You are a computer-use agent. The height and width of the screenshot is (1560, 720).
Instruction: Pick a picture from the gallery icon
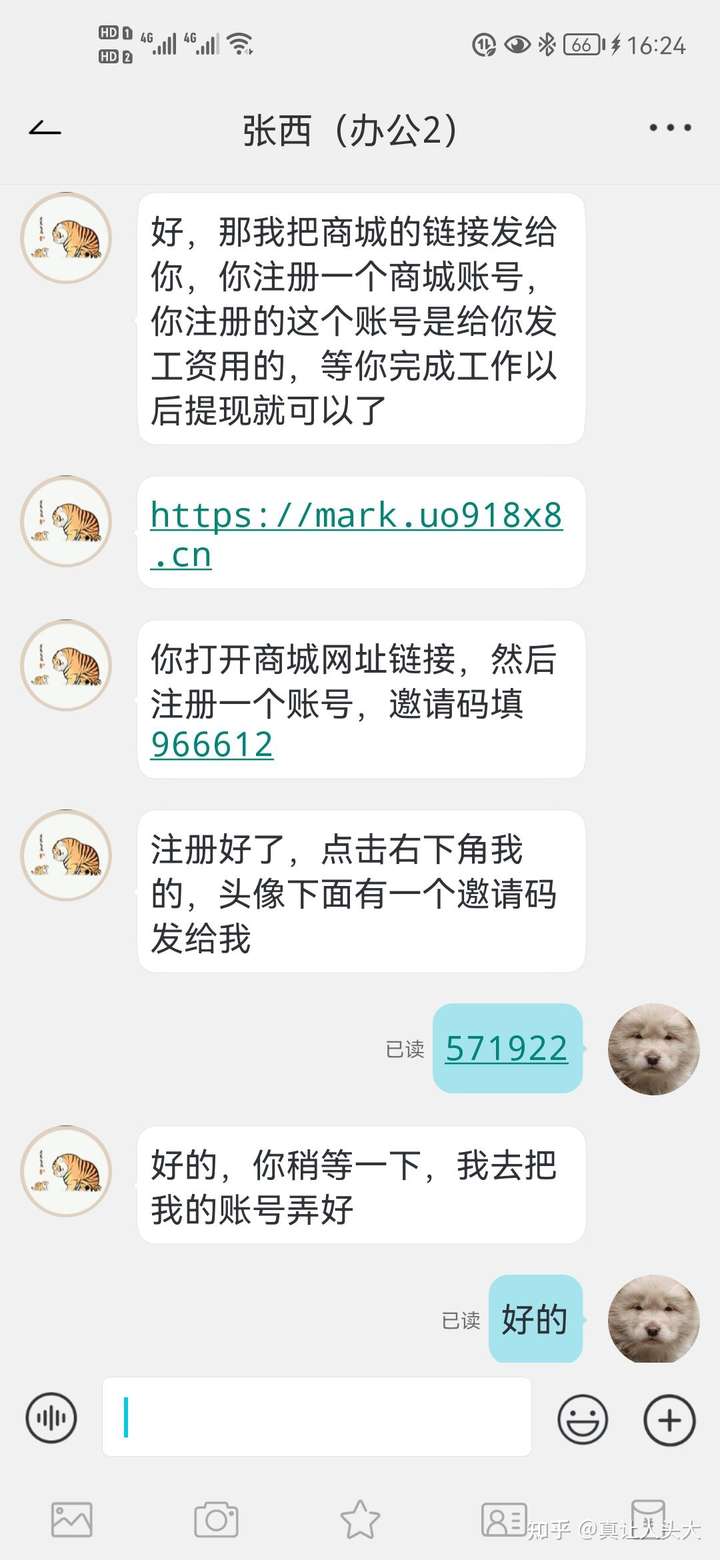pyautogui.click(x=72, y=1520)
